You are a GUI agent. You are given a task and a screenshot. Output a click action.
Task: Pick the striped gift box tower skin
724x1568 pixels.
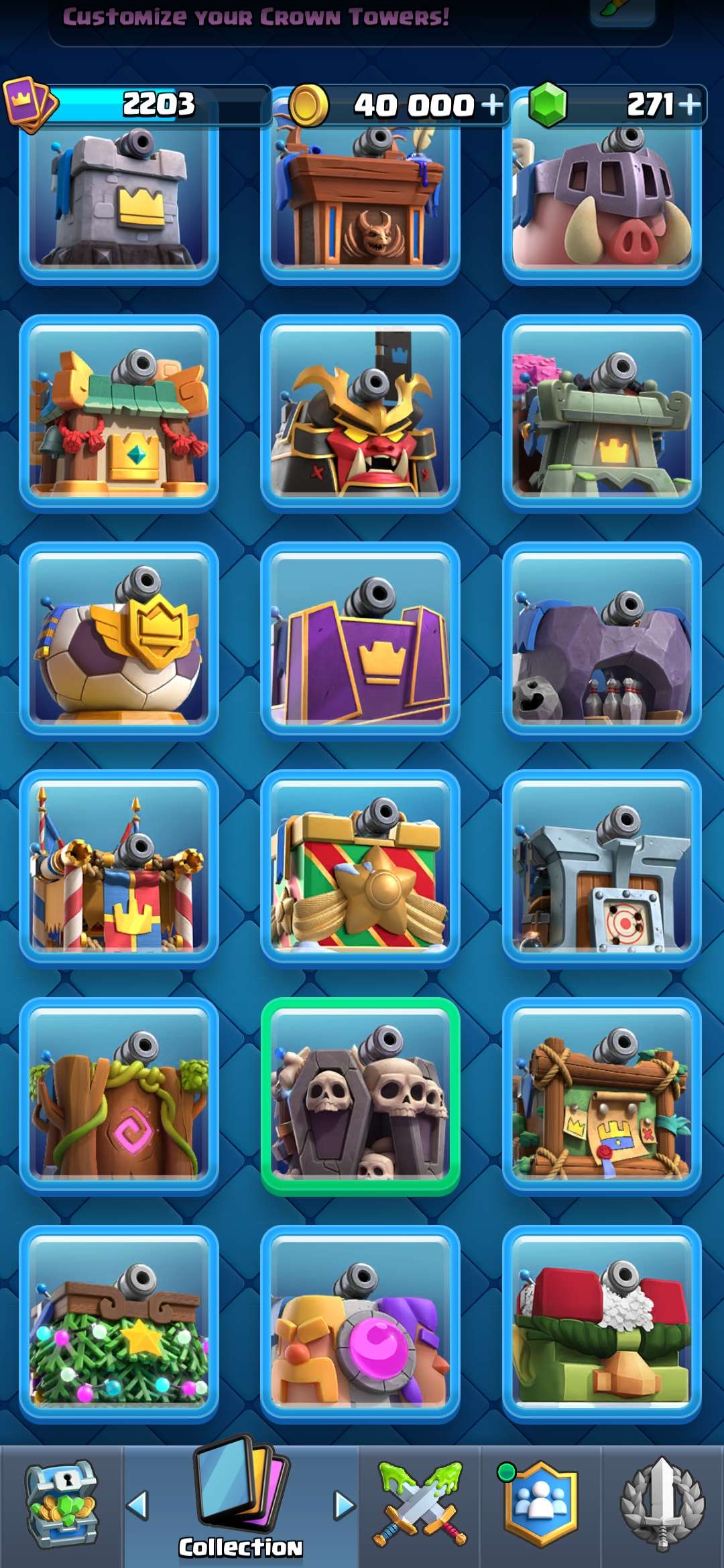[x=361, y=868]
